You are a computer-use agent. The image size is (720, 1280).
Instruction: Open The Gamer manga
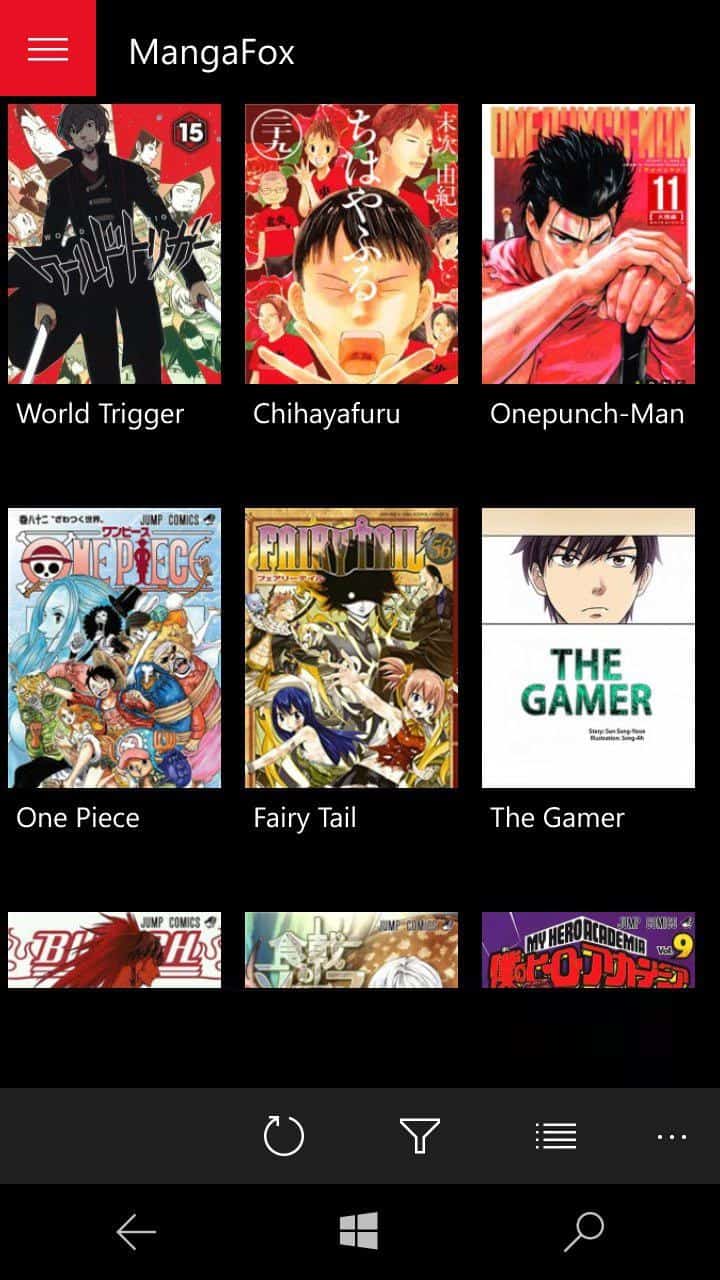point(588,648)
